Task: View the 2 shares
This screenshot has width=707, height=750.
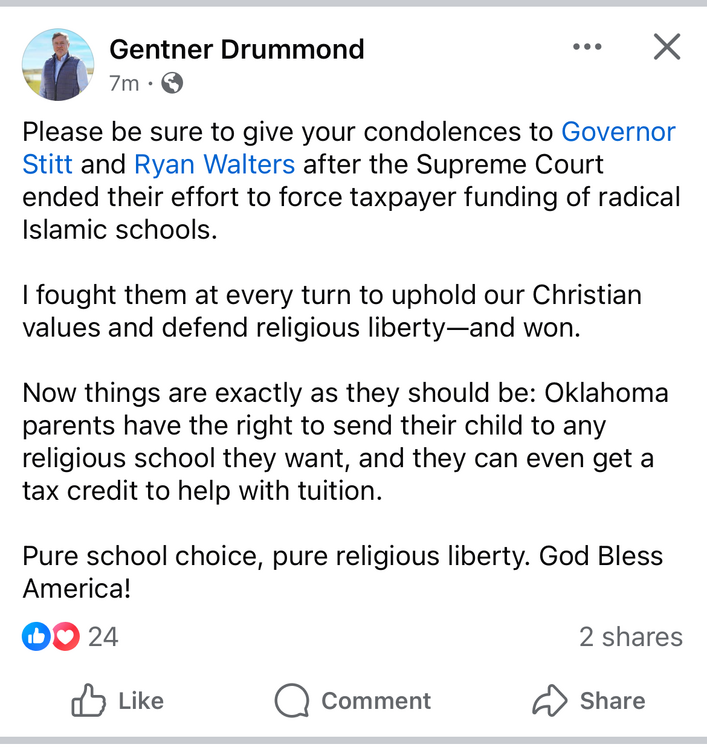Action: pyautogui.click(x=630, y=637)
